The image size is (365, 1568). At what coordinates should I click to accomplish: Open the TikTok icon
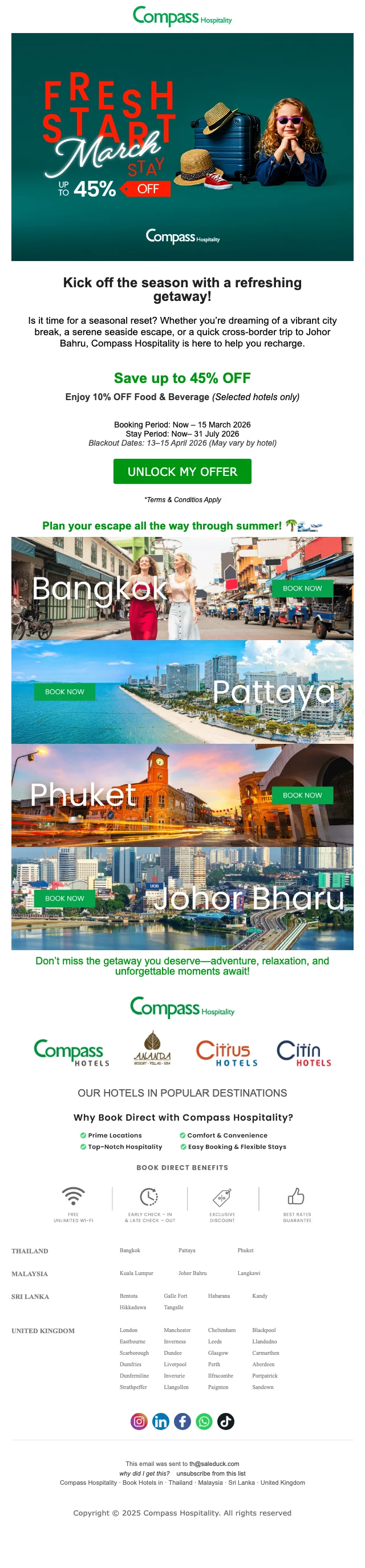[x=225, y=1422]
